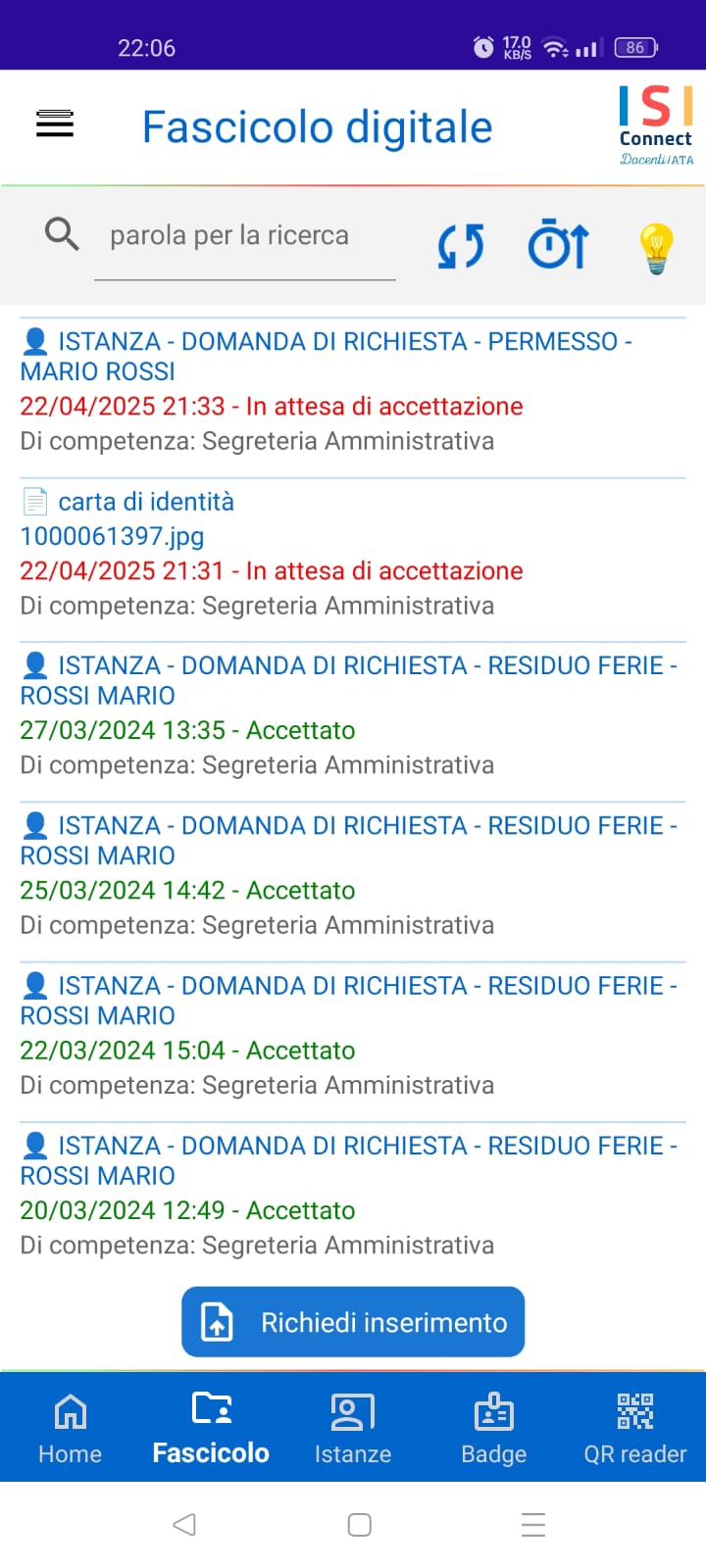Select the Fascicolo tab
706x1568 pixels.
tap(211, 1429)
